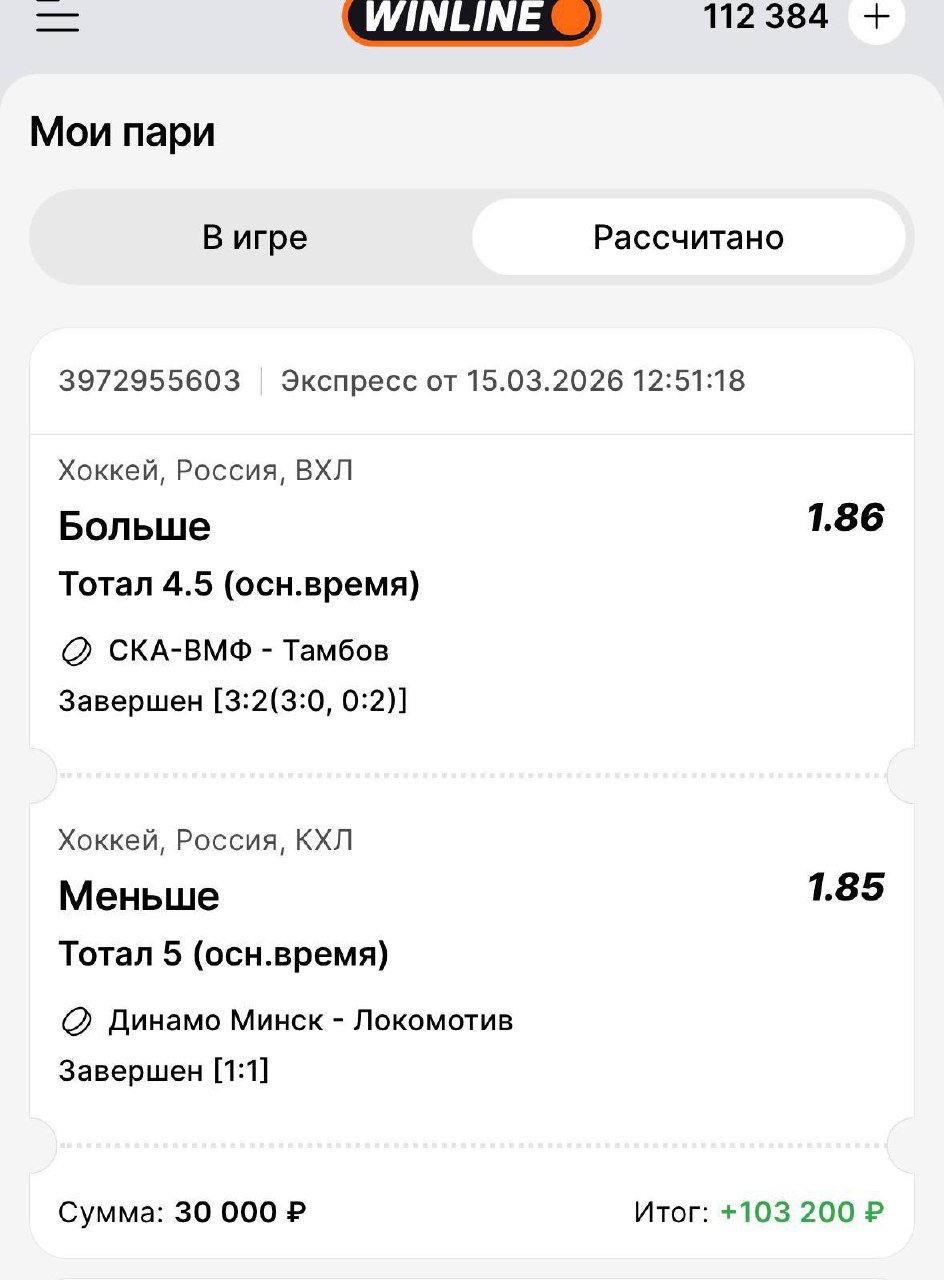
Task: Open the СКА-ВМФ - Тамбов bet details
Action: [x=248, y=651]
